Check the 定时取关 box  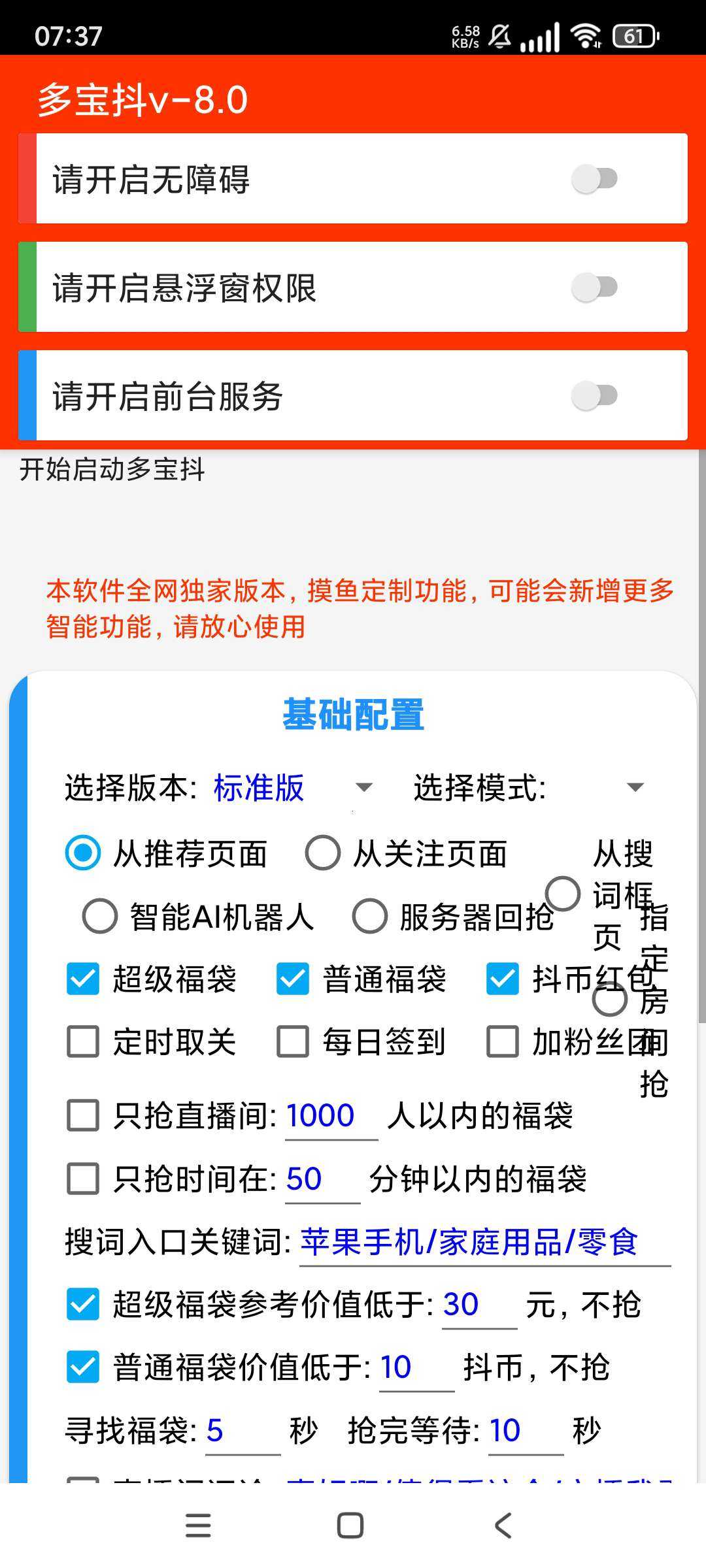point(83,1041)
